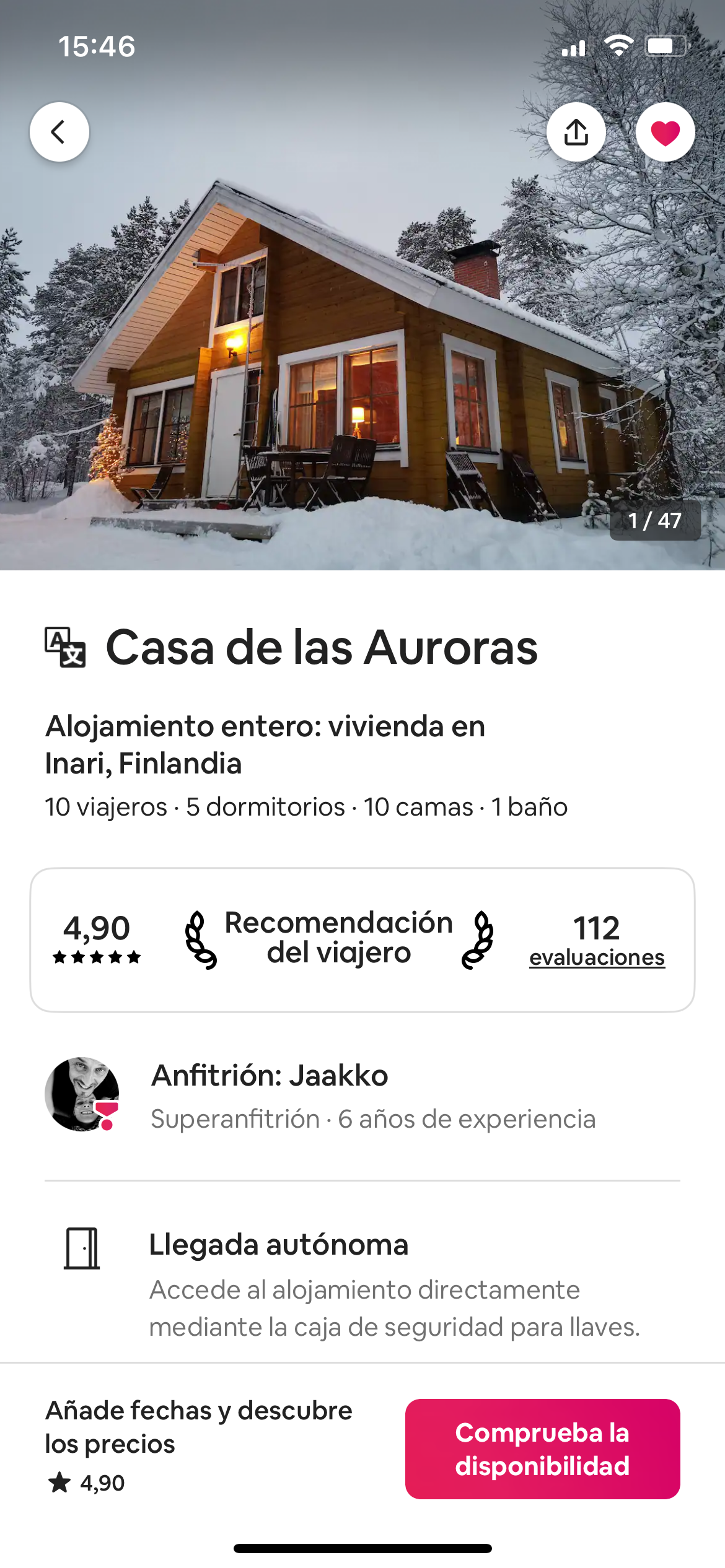Open the cabin photo gallery
The width and height of the screenshot is (725, 1568).
[x=362, y=347]
